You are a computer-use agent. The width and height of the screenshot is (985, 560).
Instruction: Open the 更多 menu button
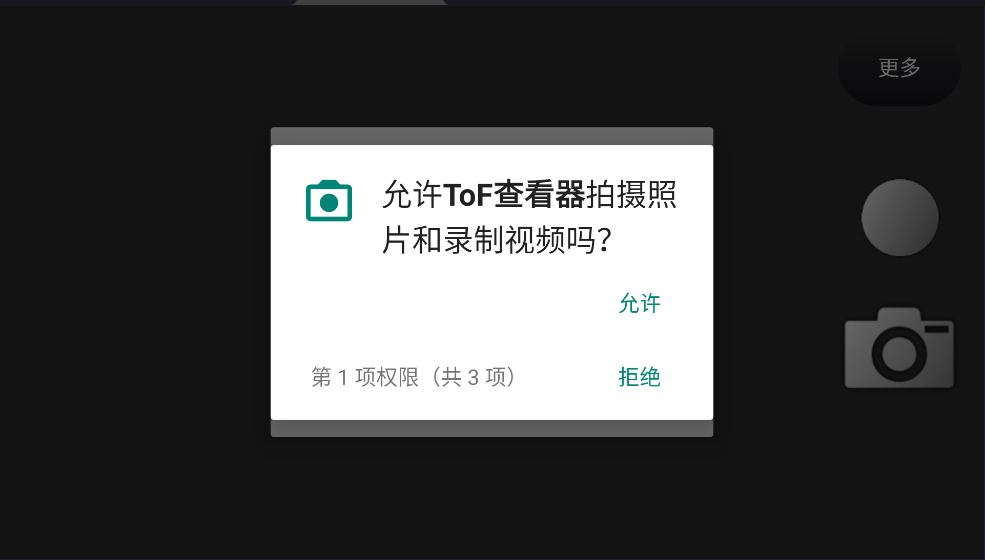(899, 68)
